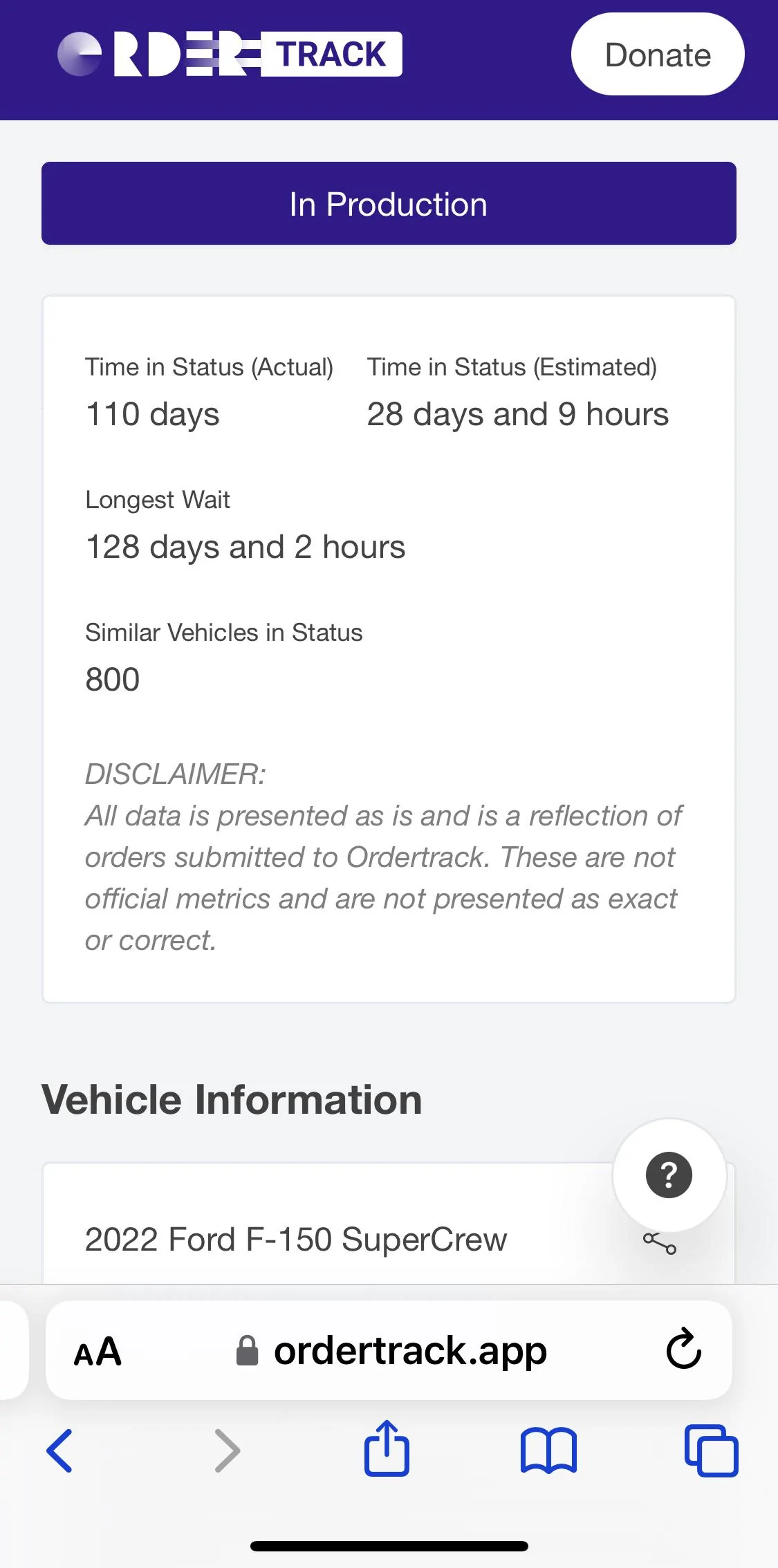Tap the Donate button
This screenshot has height=1568, width=778.
pos(657,55)
